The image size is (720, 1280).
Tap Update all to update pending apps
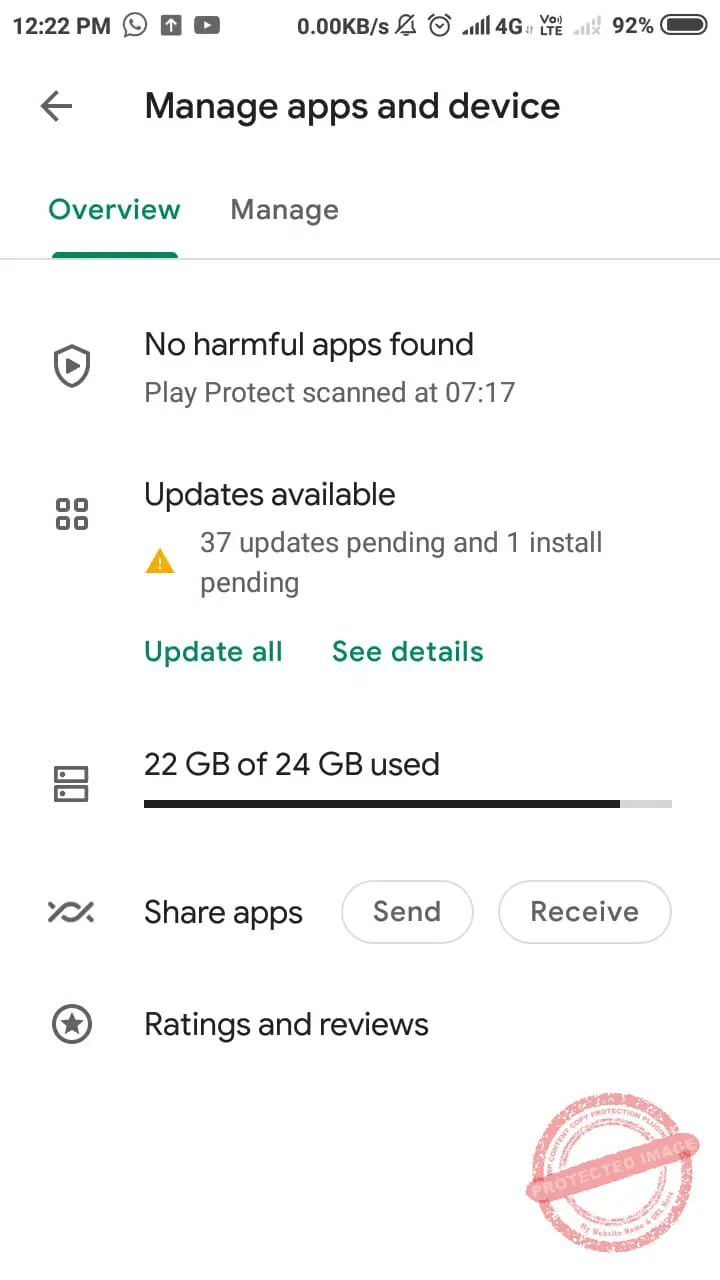[213, 651]
